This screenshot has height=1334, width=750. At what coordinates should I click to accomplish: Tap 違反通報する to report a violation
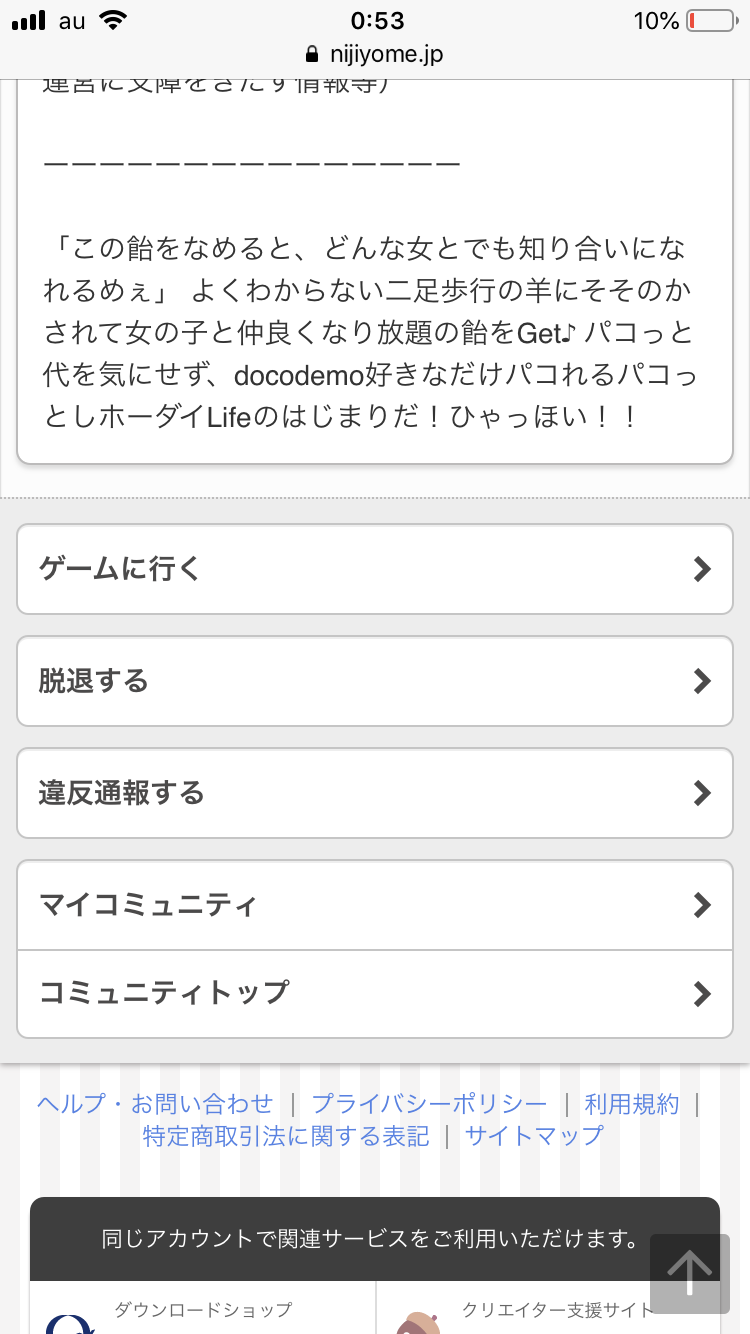tap(374, 793)
